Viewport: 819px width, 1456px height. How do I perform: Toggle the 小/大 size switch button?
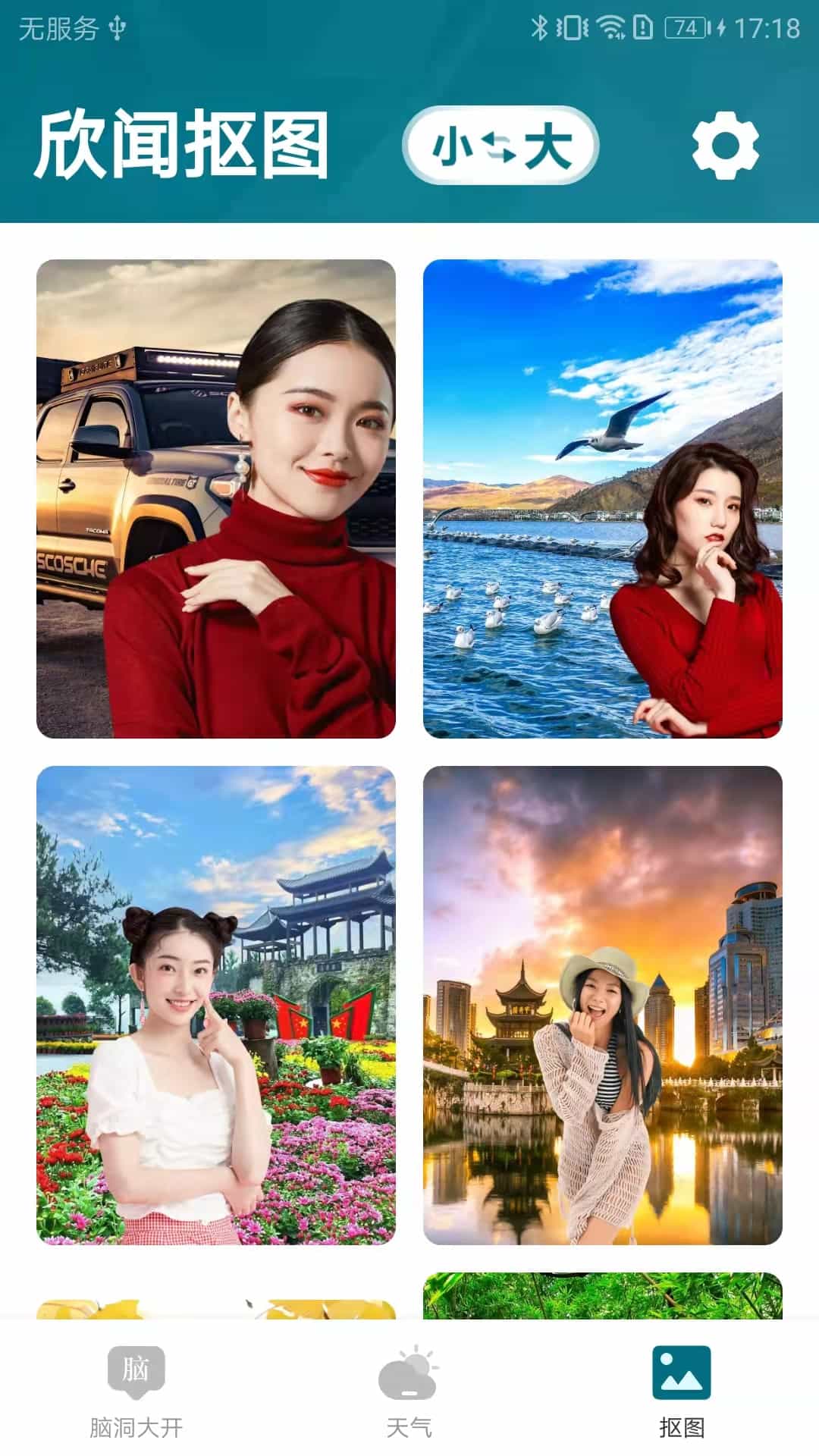click(500, 145)
